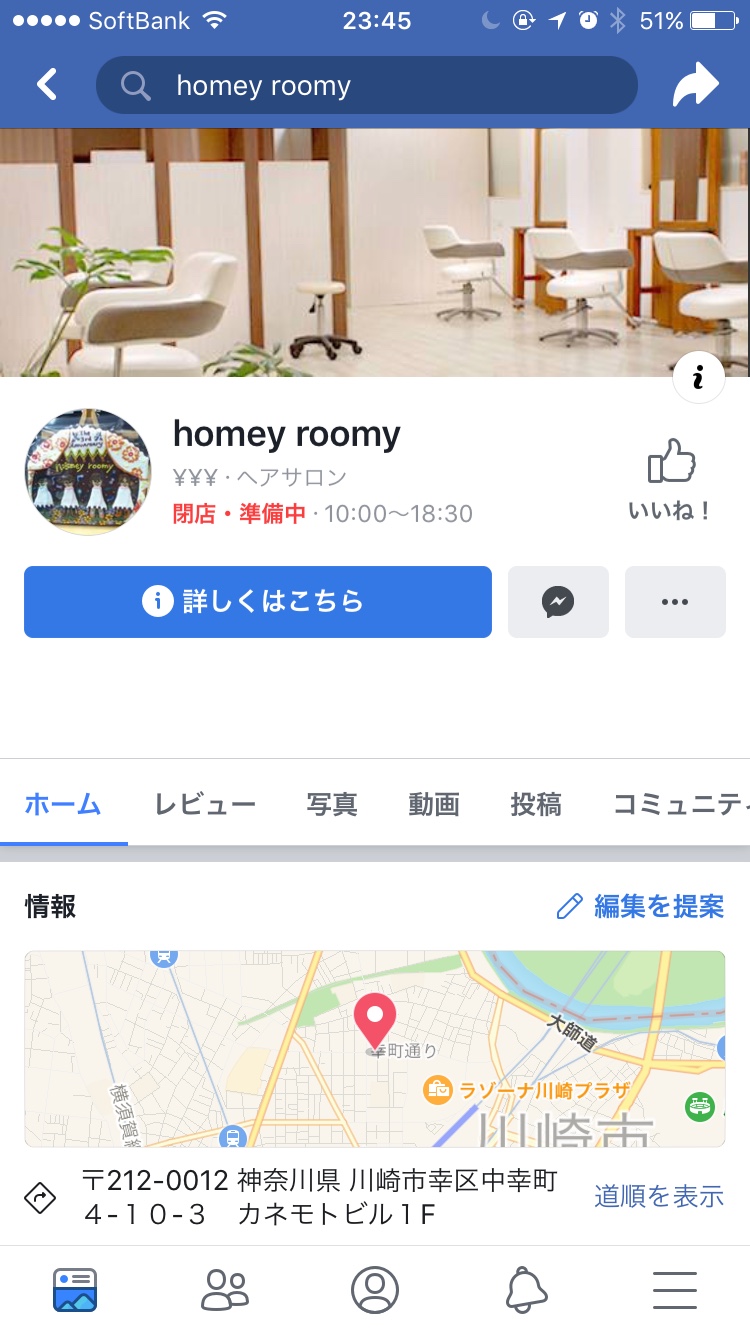Image resolution: width=750 pixels, height=1334 pixels.
Task: Tap 道順を表示 for directions
Action: pos(659,1196)
